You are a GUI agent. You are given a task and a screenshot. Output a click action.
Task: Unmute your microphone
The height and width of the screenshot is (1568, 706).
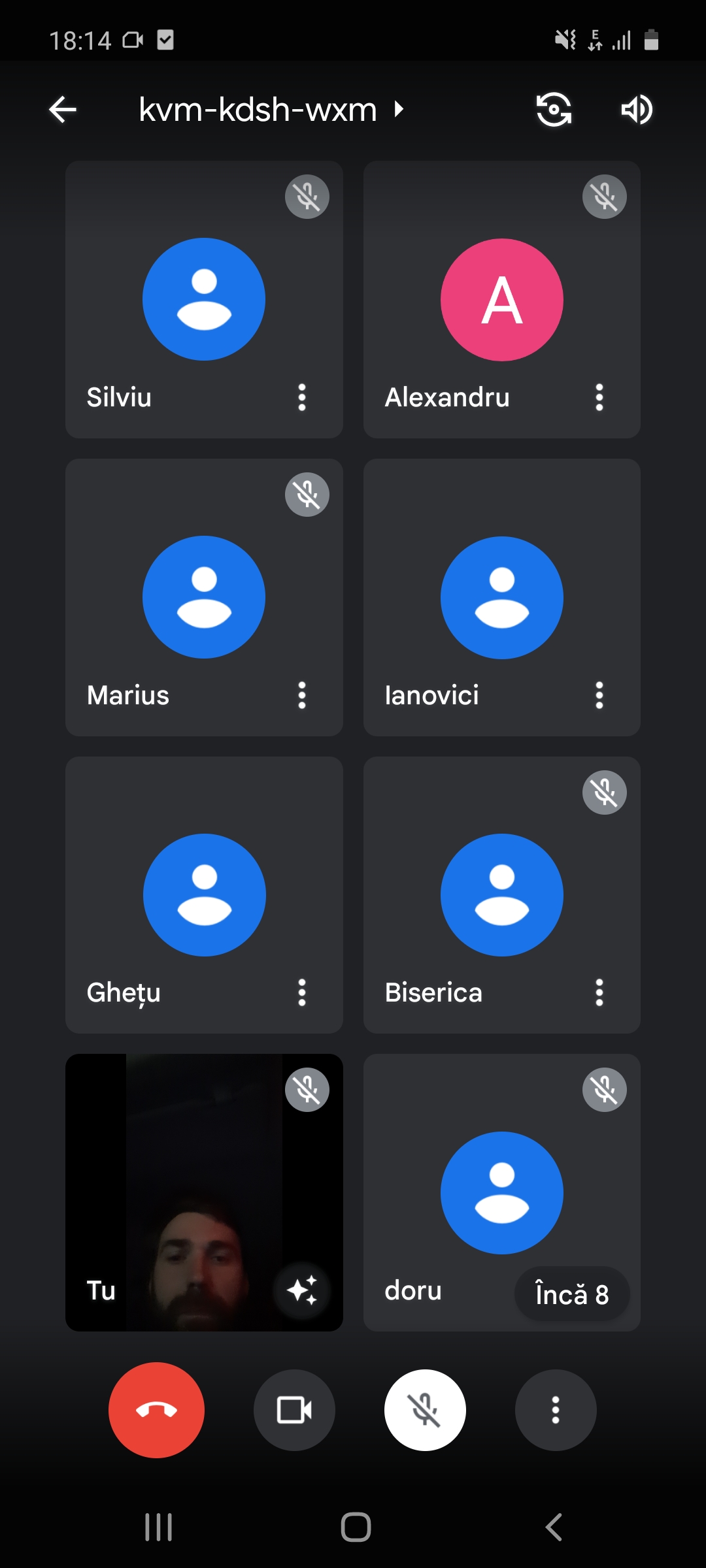coord(425,1410)
